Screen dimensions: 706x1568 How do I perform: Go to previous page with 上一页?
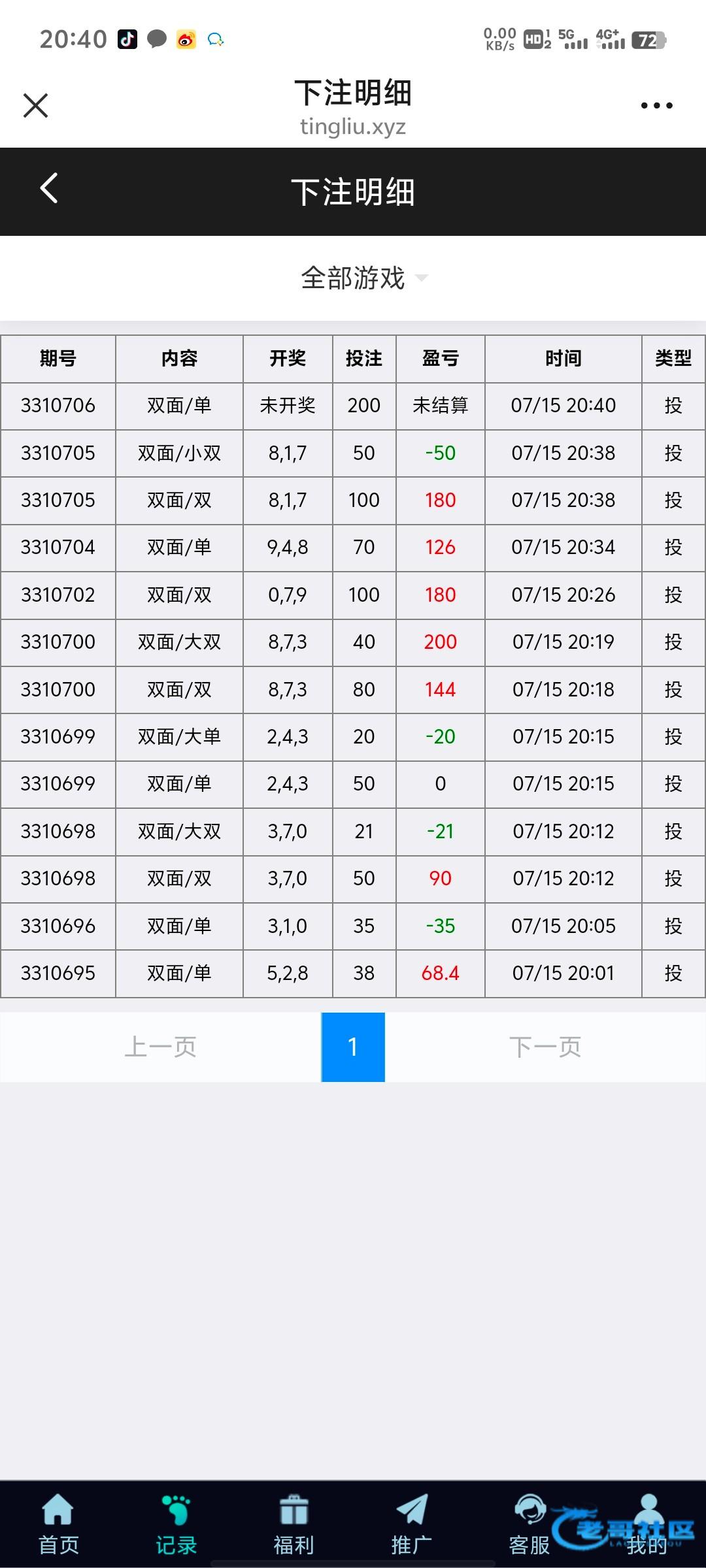pyautogui.click(x=161, y=1047)
